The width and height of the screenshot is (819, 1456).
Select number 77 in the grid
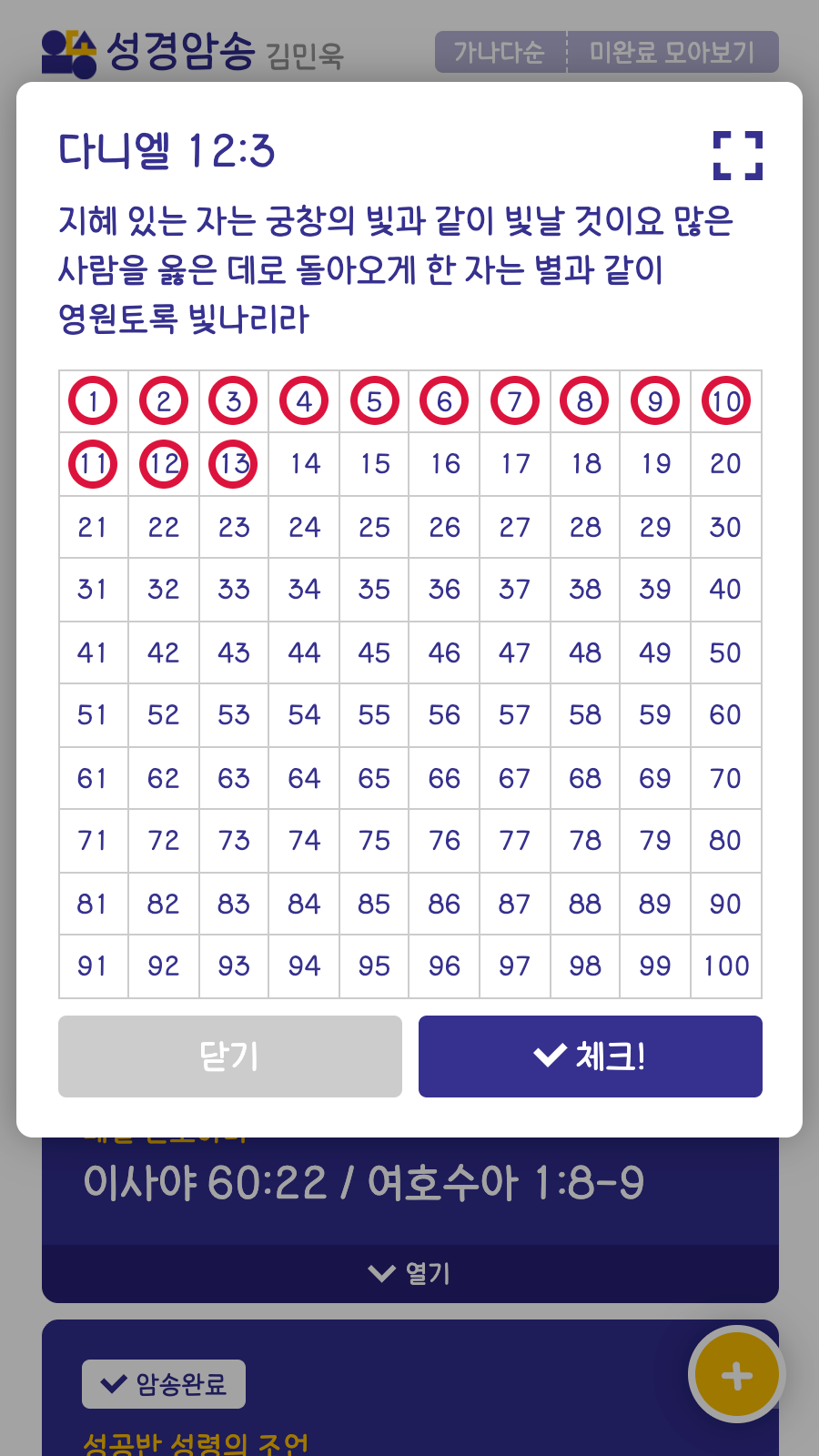point(514,841)
